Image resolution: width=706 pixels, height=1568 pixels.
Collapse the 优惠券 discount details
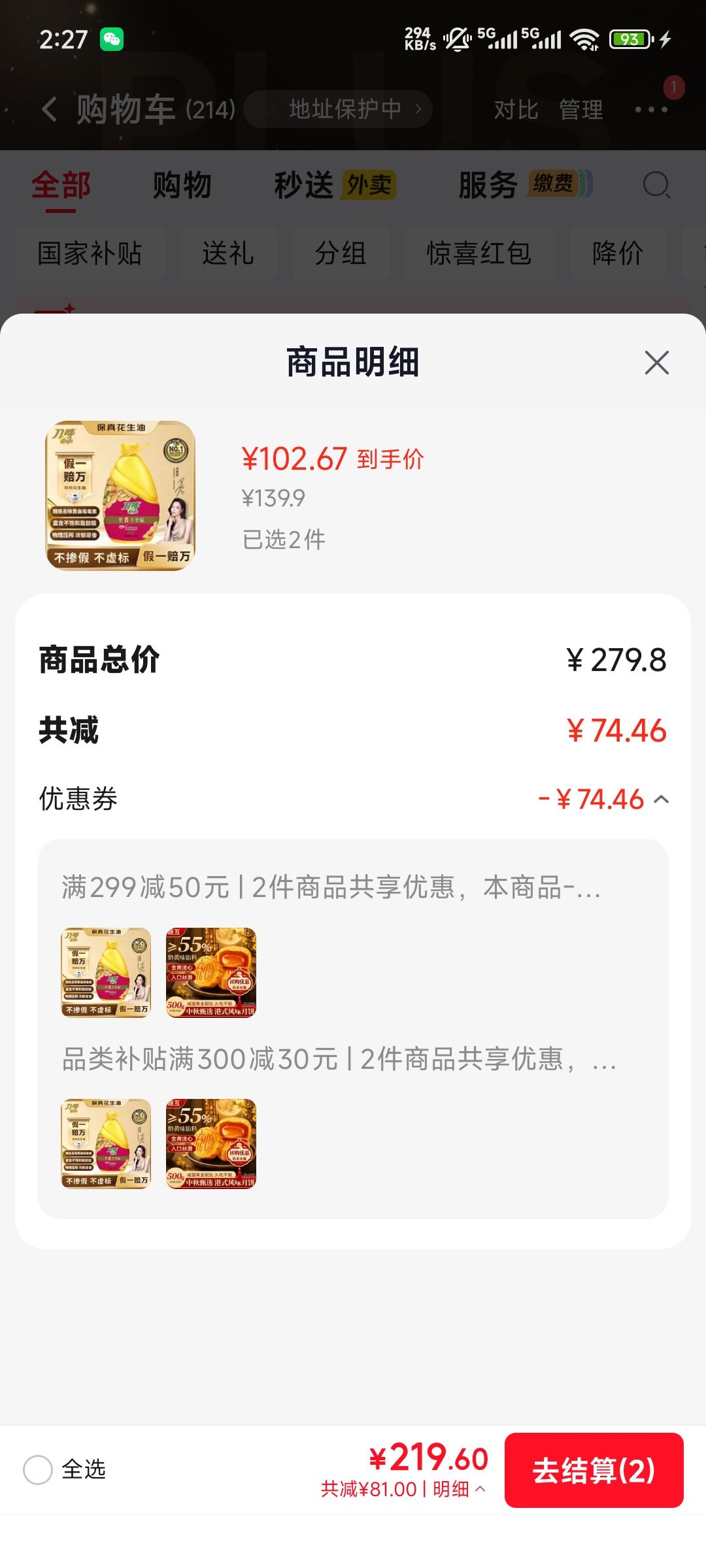click(662, 799)
